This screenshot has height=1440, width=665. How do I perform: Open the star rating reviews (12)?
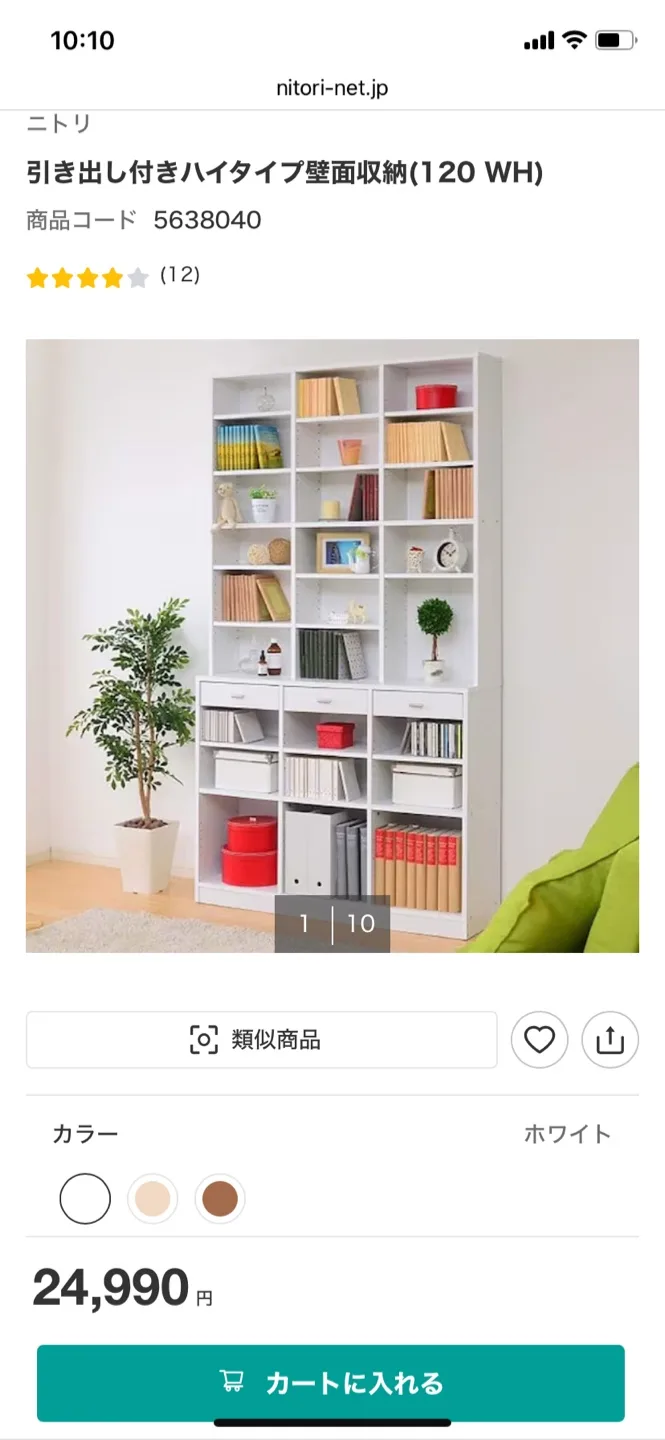(x=112, y=276)
